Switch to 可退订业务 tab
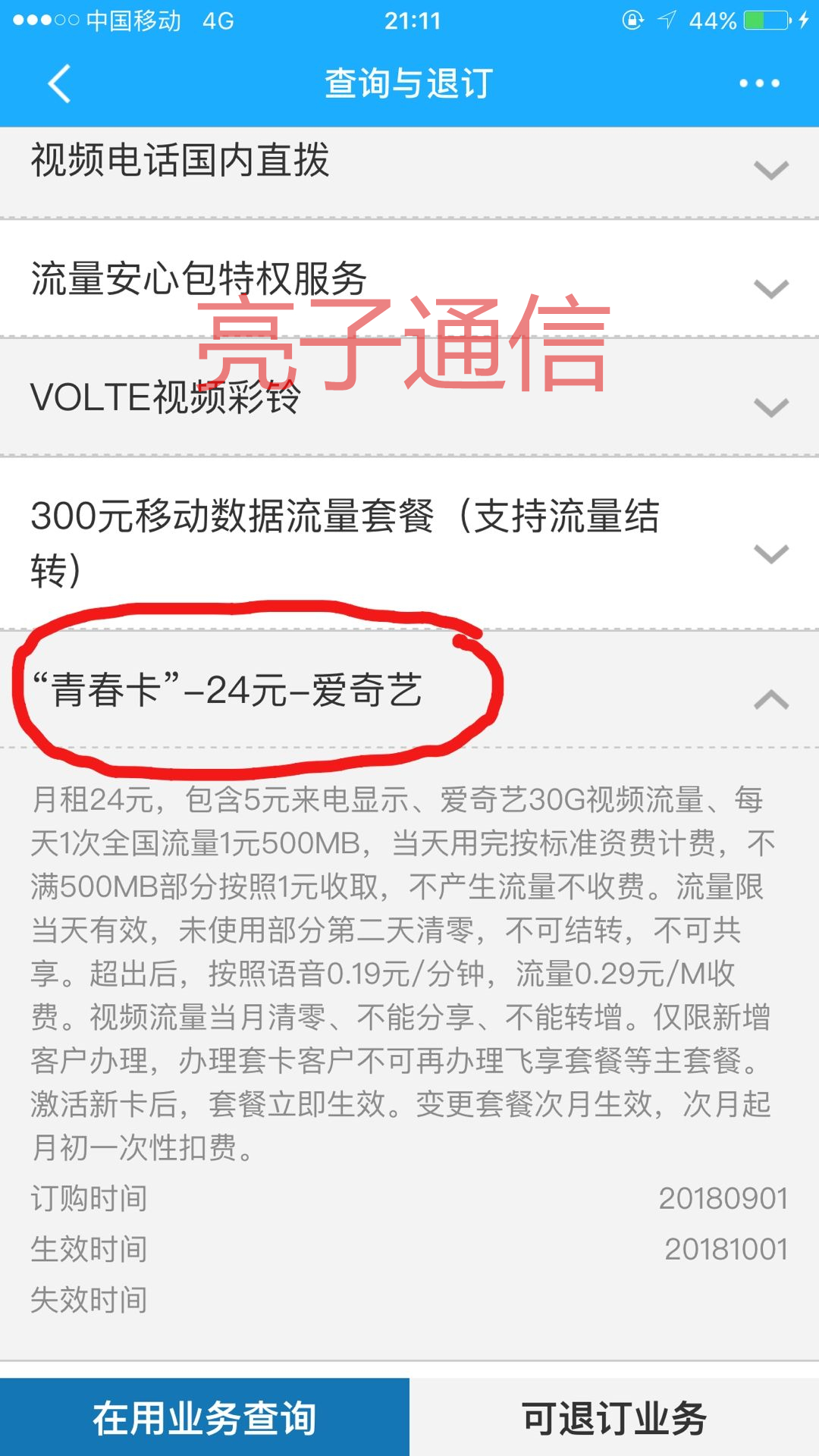The height and width of the screenshot is (1456, 819). pyautogui.click(x=614, y=1417)
